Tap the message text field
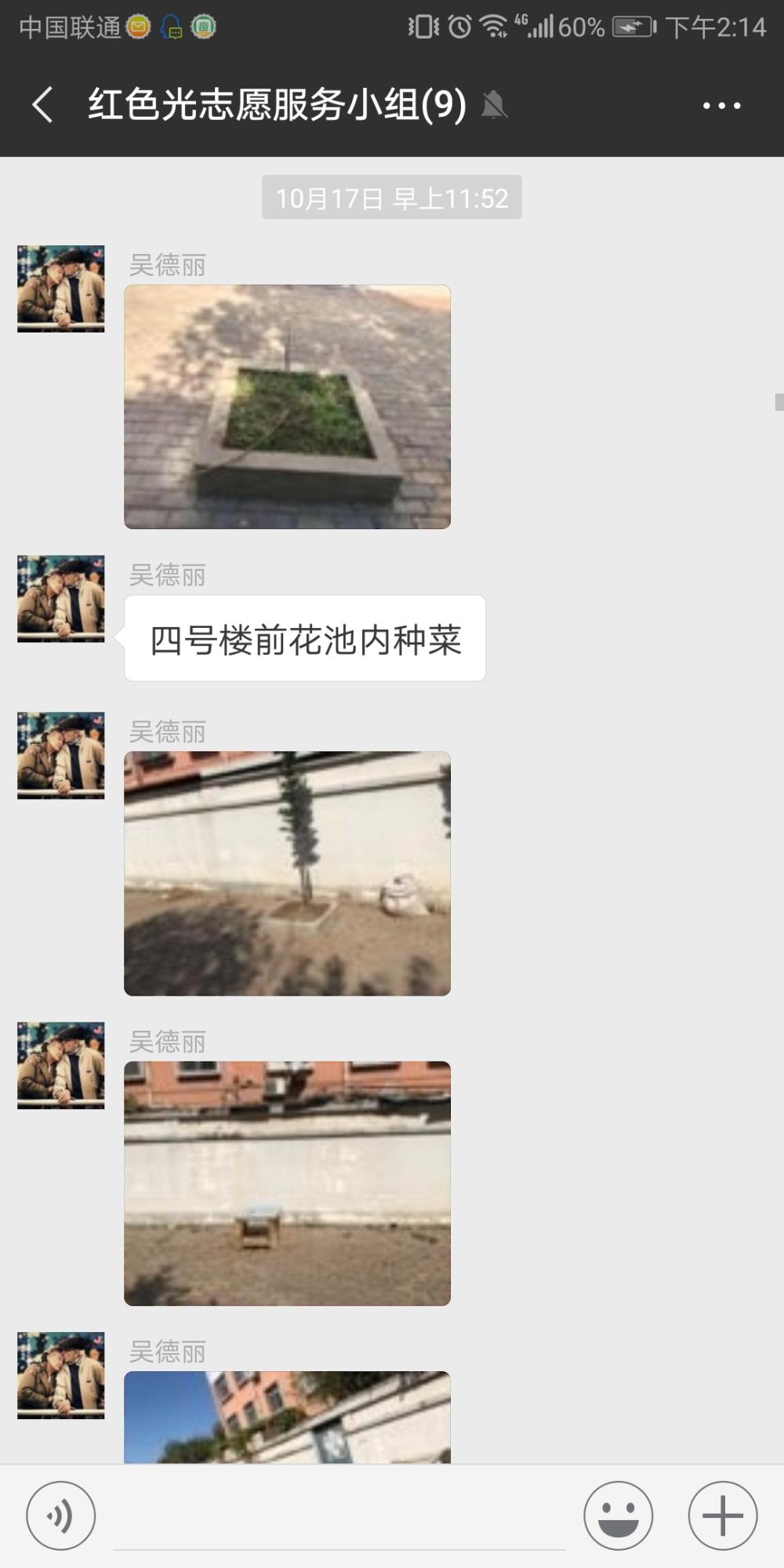The image size is (784, 1568). tap(339, 1517)
